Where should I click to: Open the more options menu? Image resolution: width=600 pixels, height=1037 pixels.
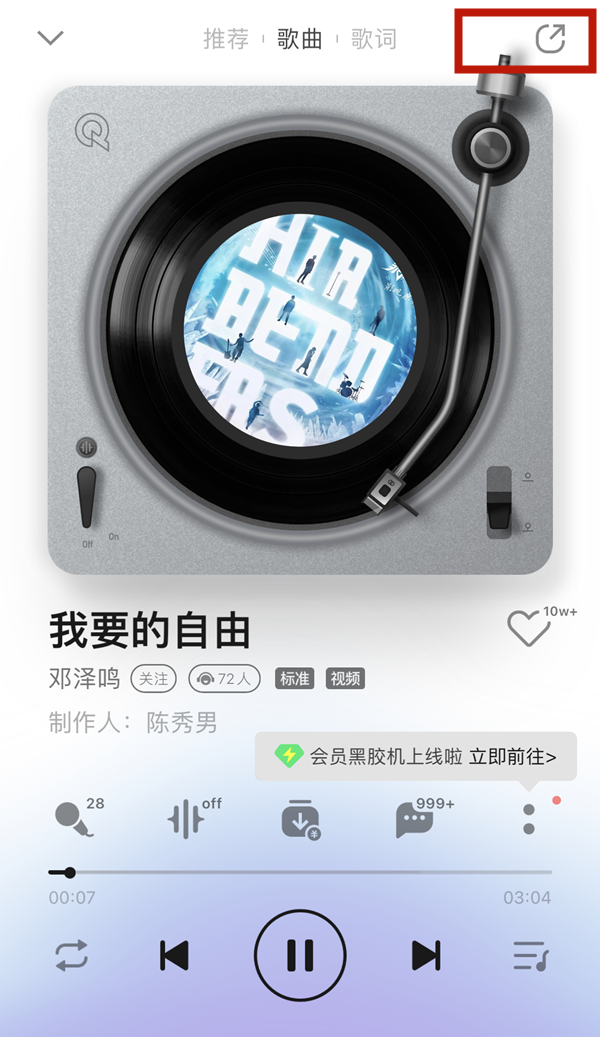[x=530, y=819]
